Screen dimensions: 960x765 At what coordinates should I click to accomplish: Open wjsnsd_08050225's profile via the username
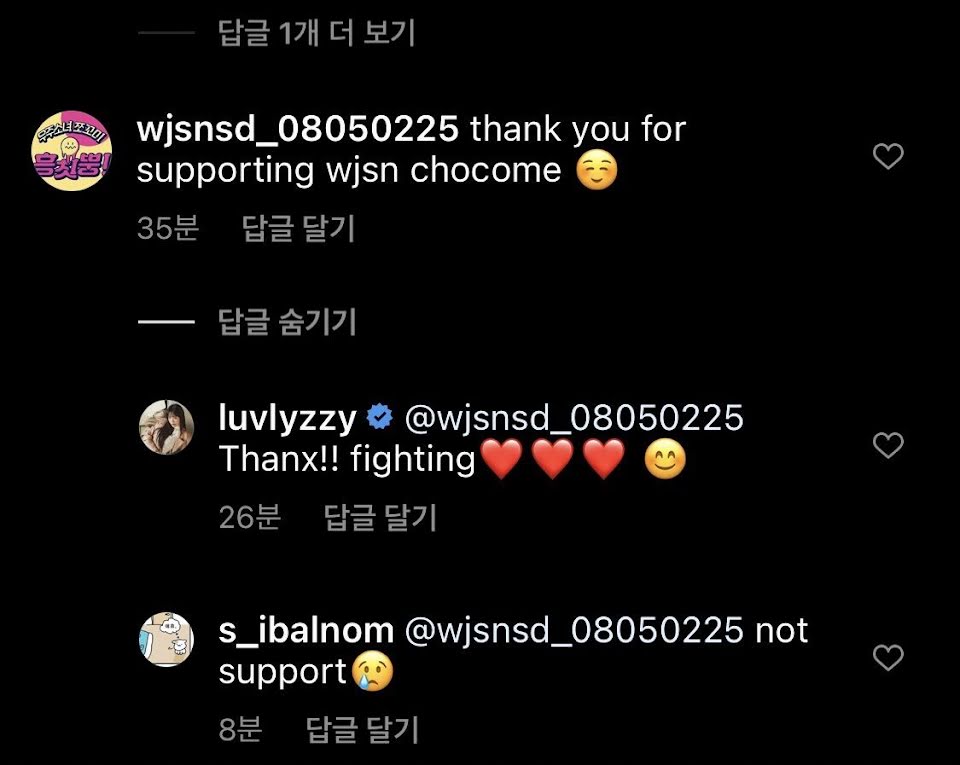pyautogui.click(x=297, y=130)
